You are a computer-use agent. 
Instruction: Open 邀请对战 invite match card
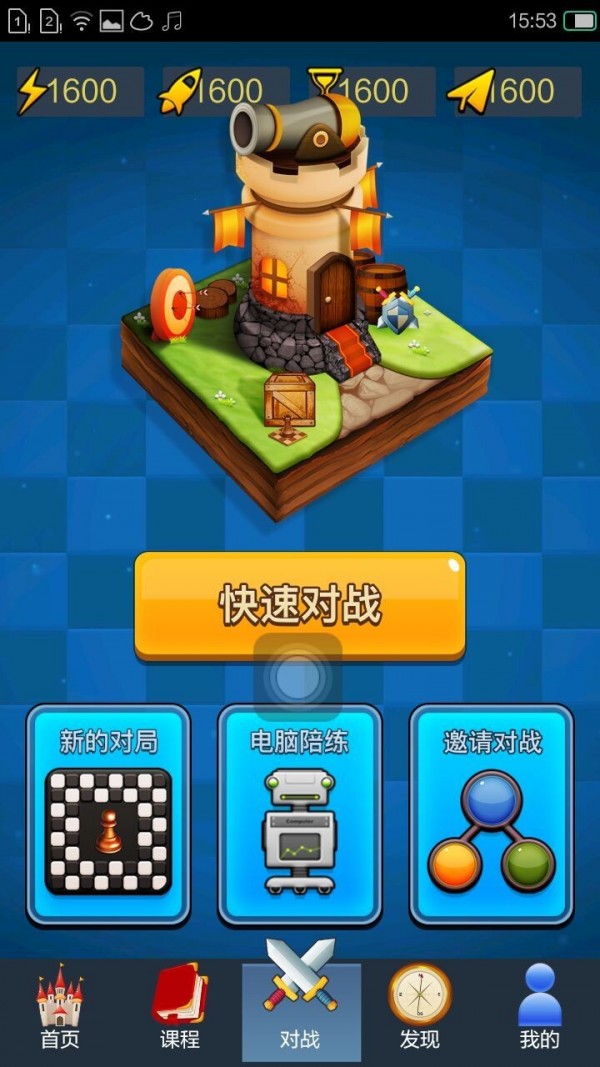tap(492, 815)
